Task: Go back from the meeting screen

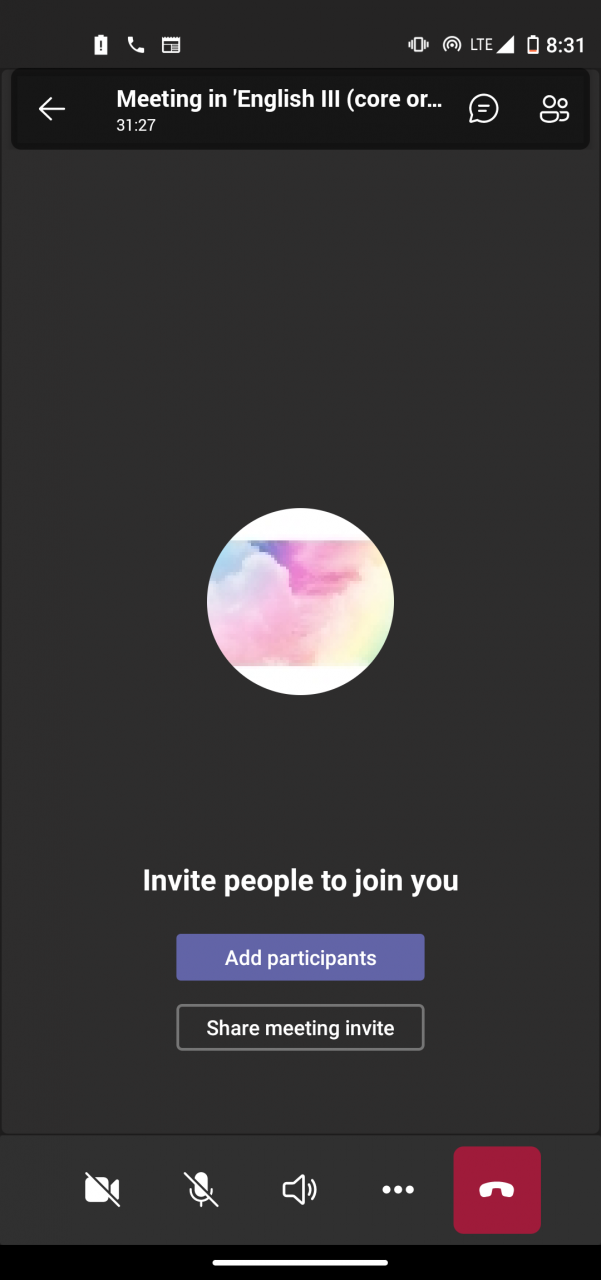Action: click(x=52, y=109)
